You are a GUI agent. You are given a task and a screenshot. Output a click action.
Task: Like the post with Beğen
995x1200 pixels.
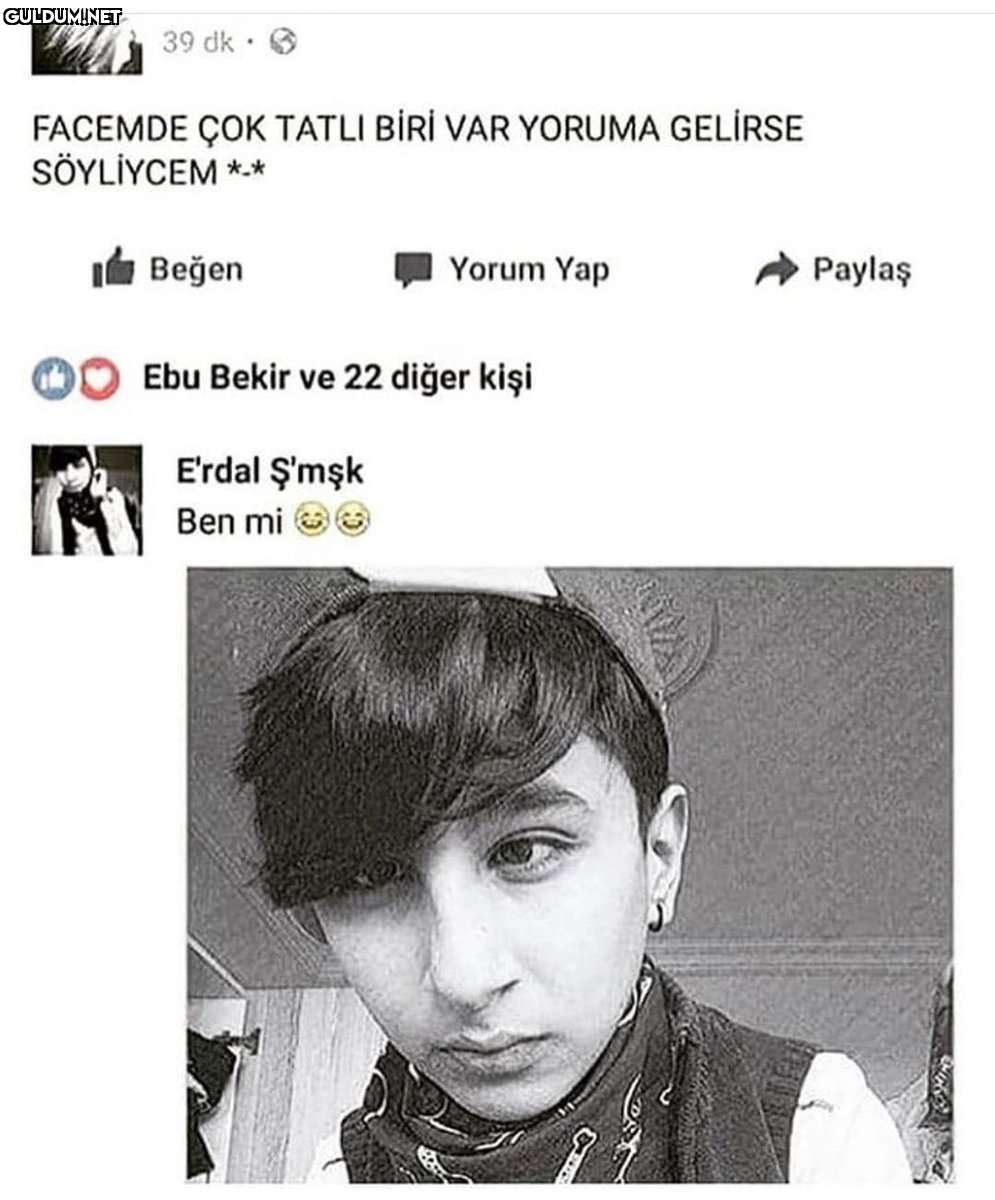168,269
